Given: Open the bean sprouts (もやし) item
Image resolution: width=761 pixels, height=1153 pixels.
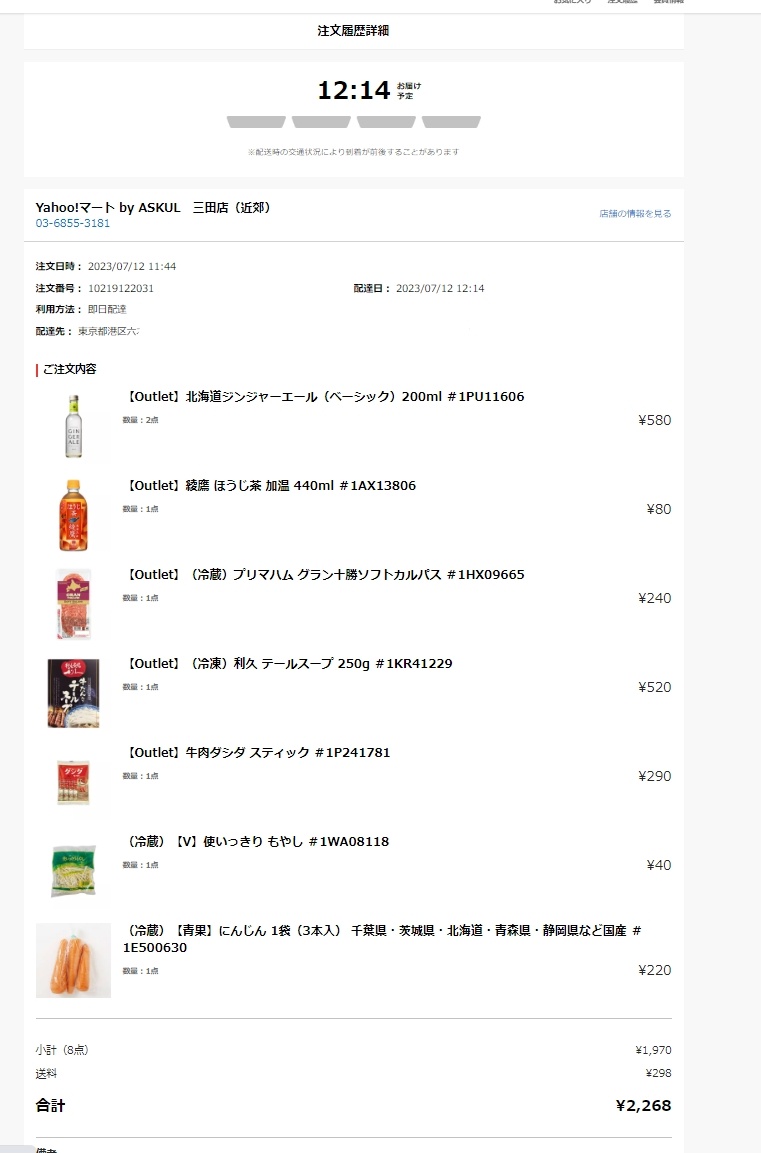Looking at the screenshot, I should [256, 842].
